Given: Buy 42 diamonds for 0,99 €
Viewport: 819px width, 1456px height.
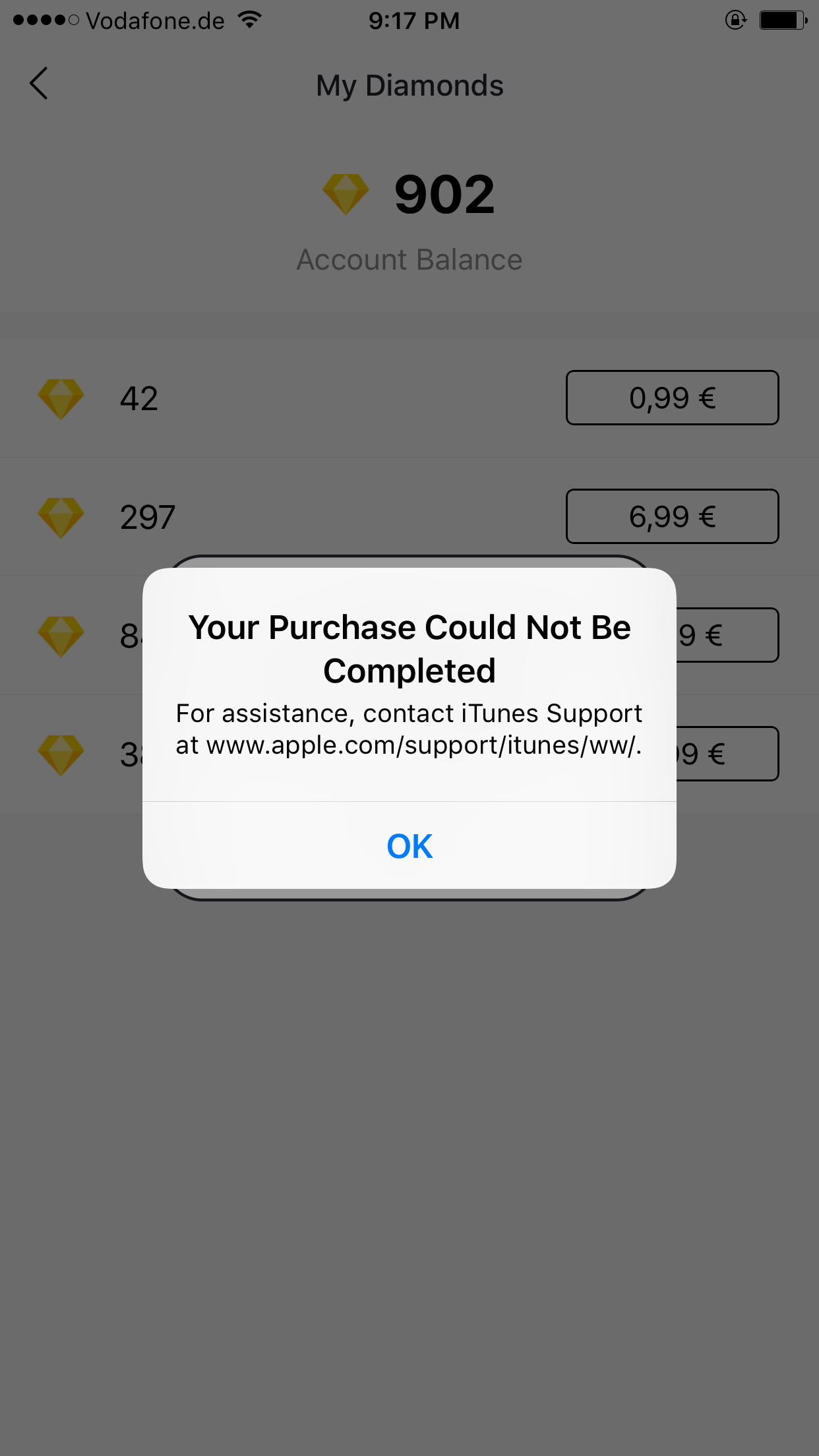Looking at the screenshot, I should click(672, 398).
